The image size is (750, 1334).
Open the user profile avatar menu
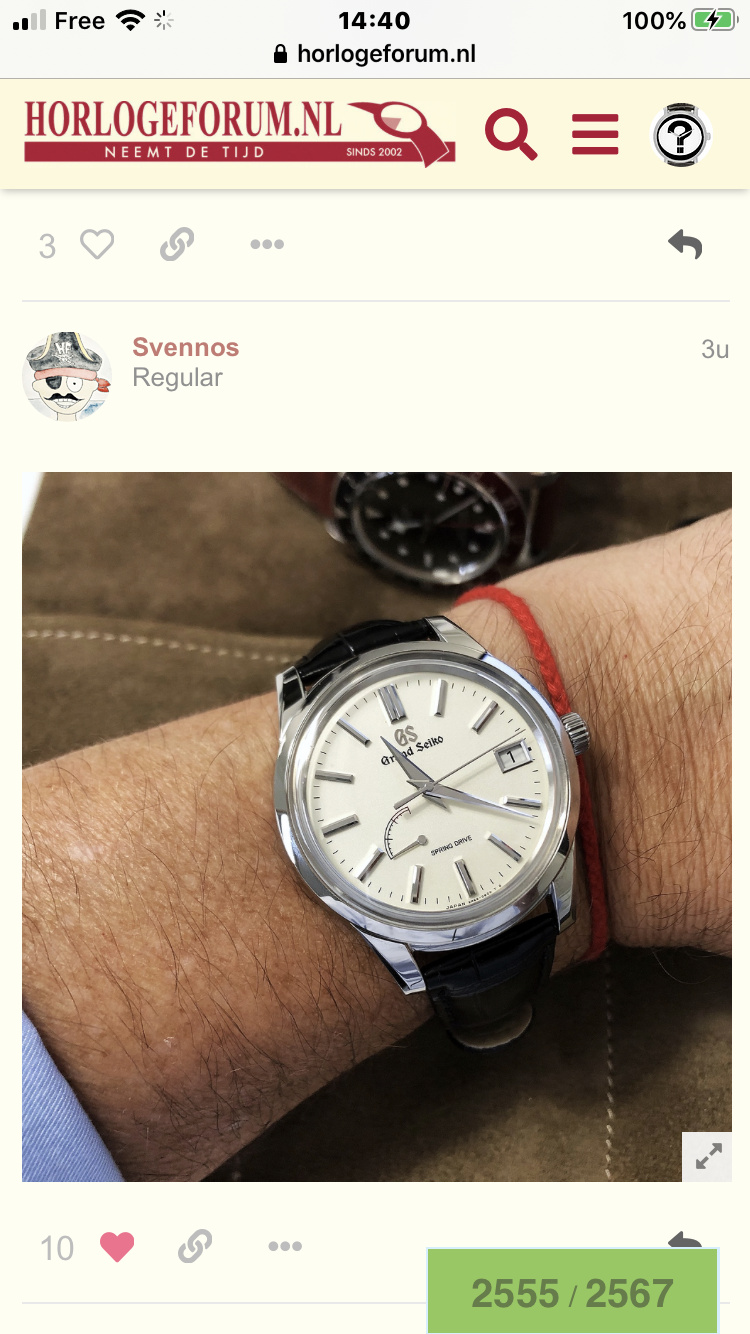point(681,135)
